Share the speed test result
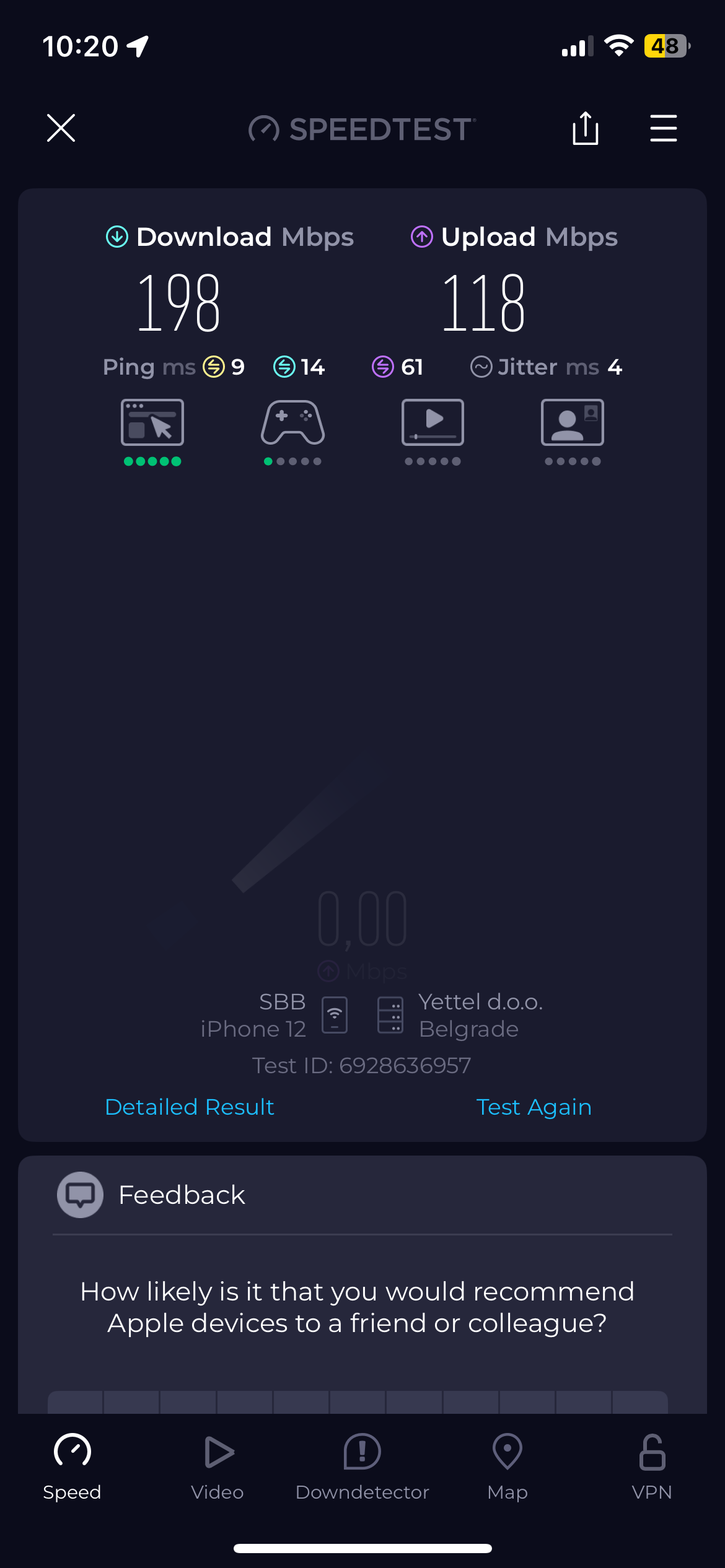Viewport: 725px width, 1568px height. pyautogui.click(x=585, y=128)
